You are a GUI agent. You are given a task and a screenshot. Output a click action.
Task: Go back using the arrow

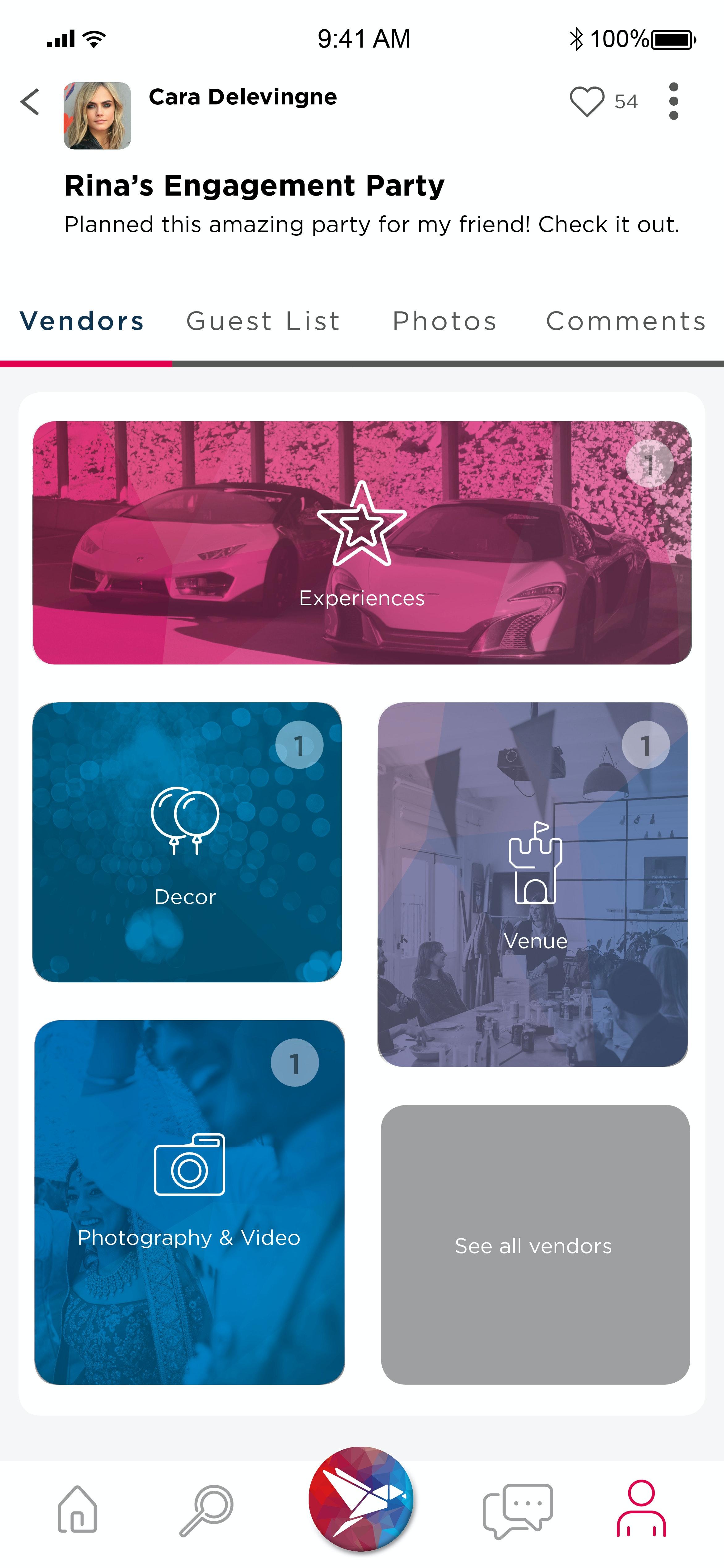click(30, 102)
